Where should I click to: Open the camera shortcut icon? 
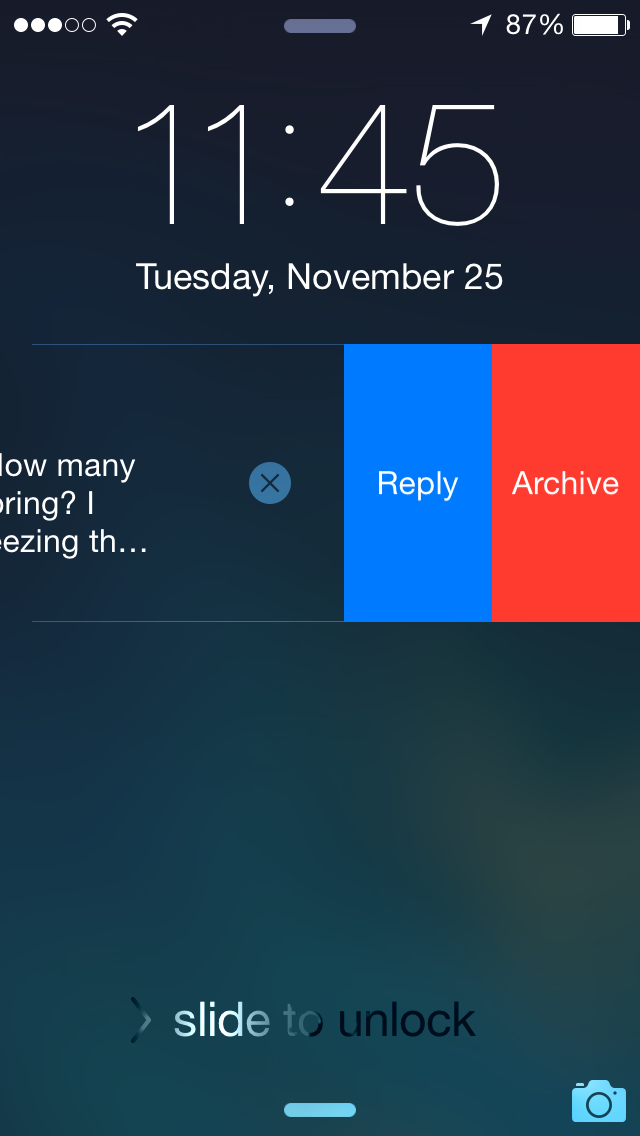tap(599, 1100)
